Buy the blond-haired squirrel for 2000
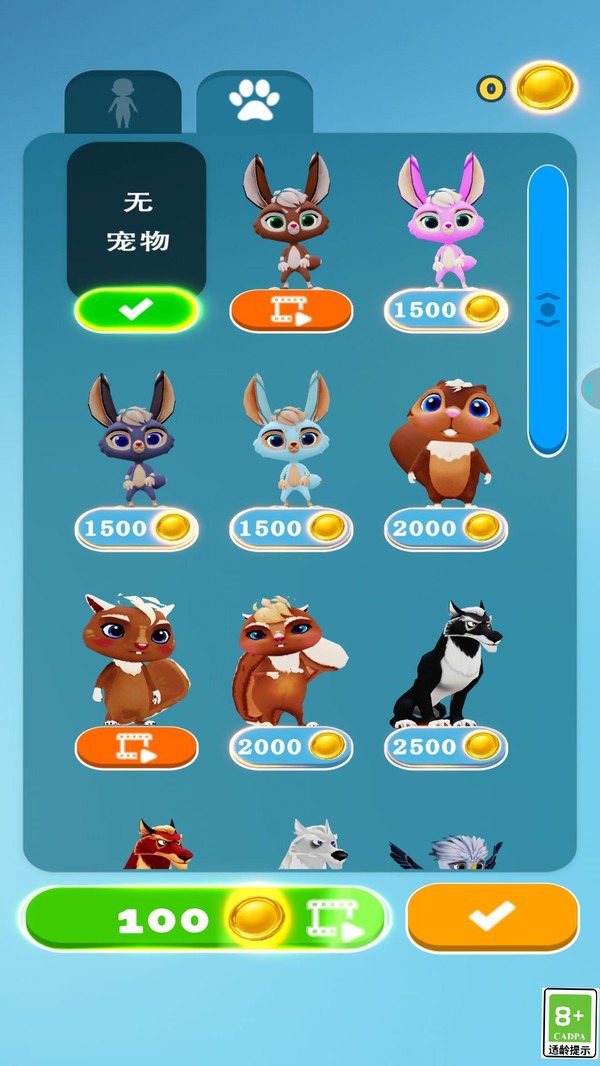The image size is (600, 1066). tap(291, 747)
